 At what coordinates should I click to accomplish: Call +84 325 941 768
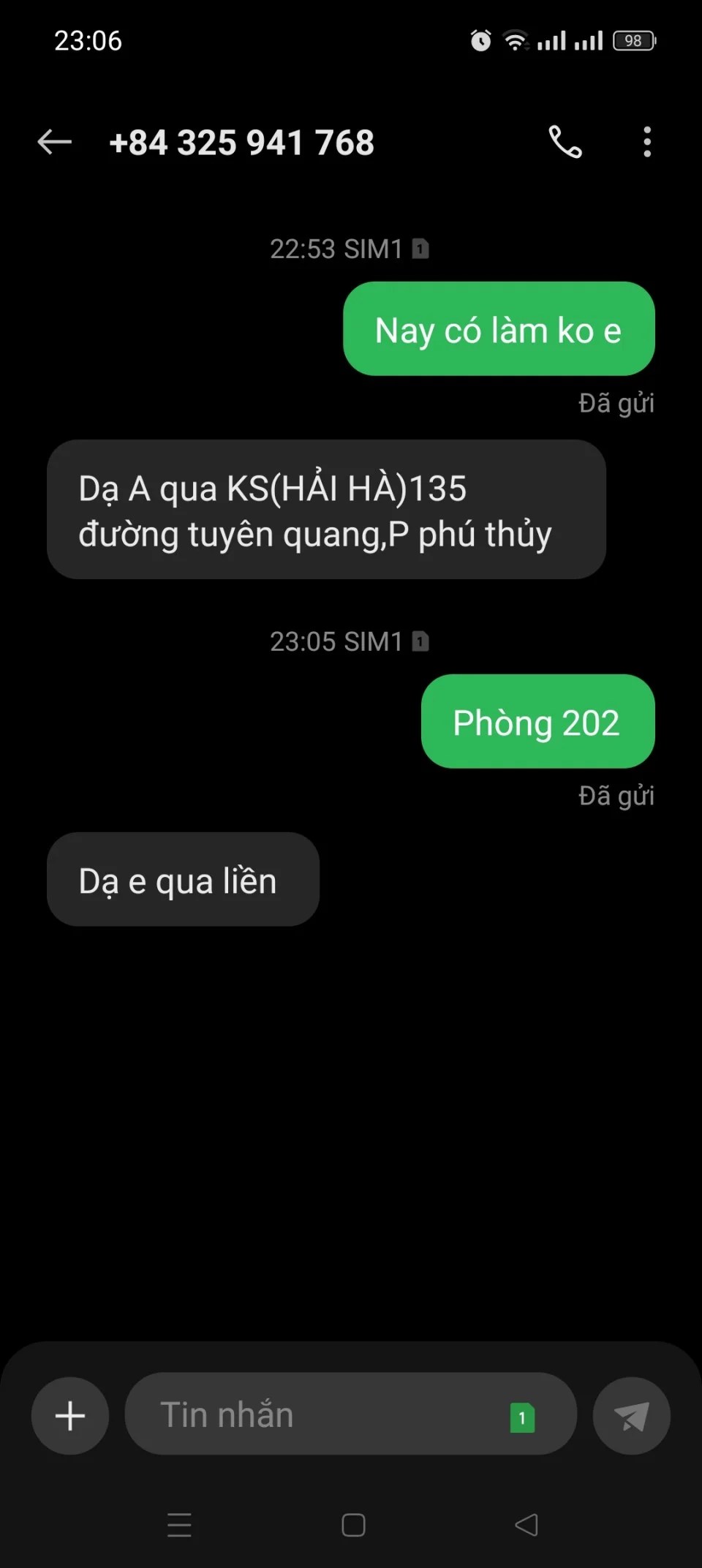pyautogui.click(x=565, y=142)
